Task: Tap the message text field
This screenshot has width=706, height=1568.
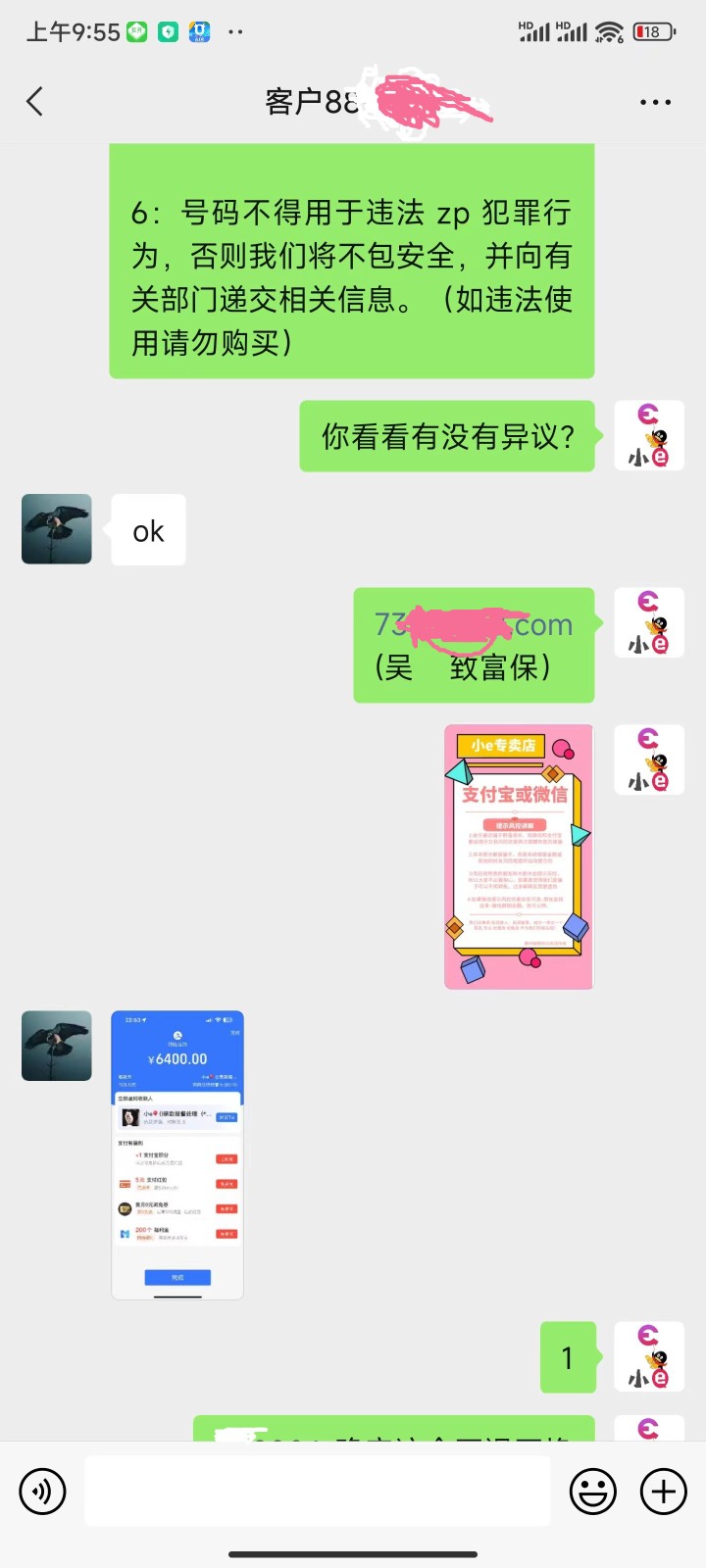Action: tap(317, 1492)
